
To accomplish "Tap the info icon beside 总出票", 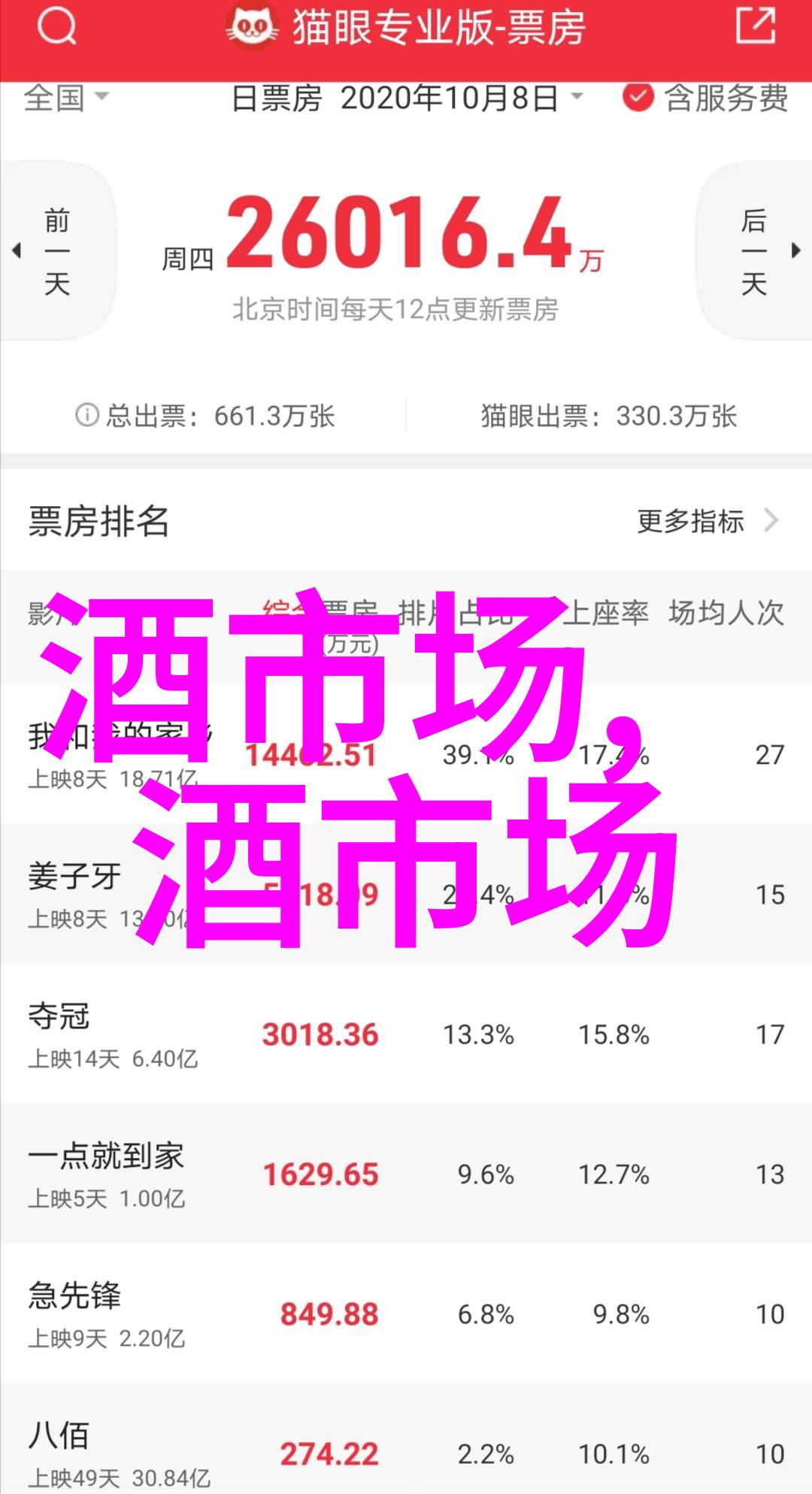I will 87,415.
